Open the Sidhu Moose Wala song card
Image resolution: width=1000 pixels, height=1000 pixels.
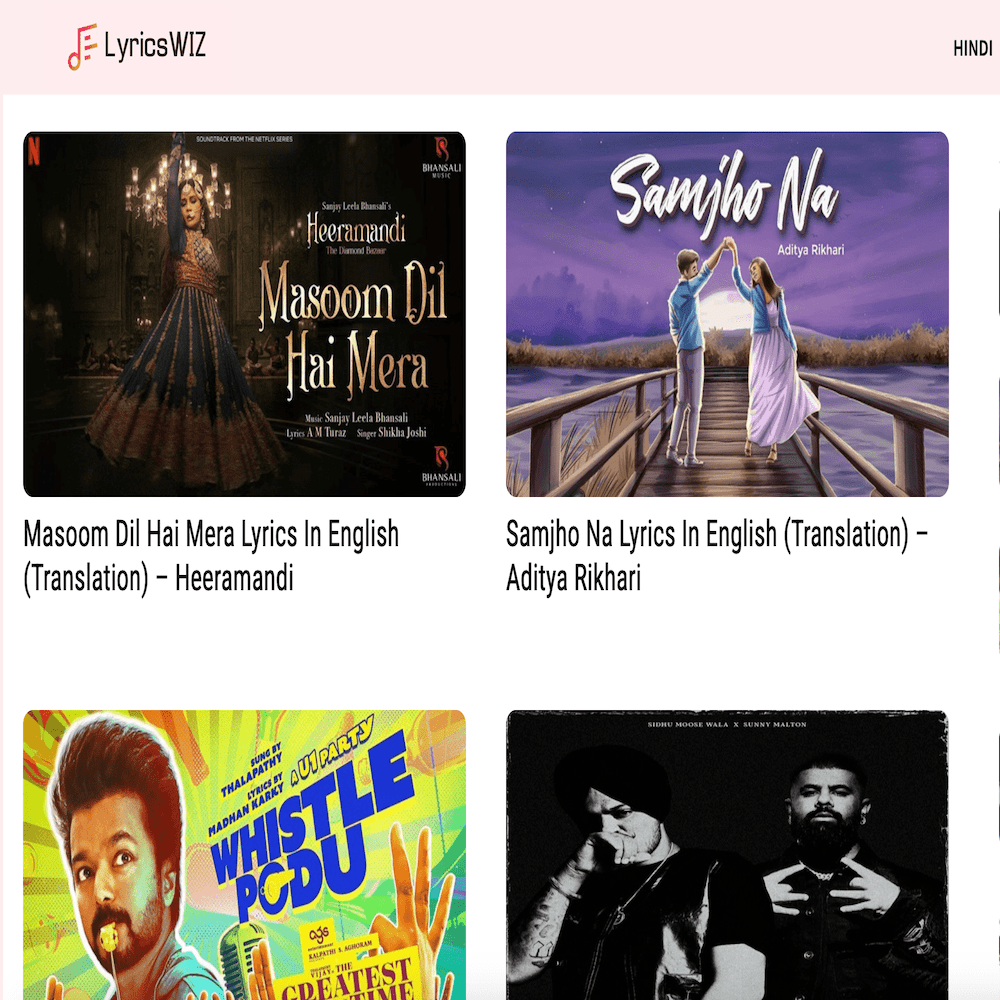[x=727, y=854]
